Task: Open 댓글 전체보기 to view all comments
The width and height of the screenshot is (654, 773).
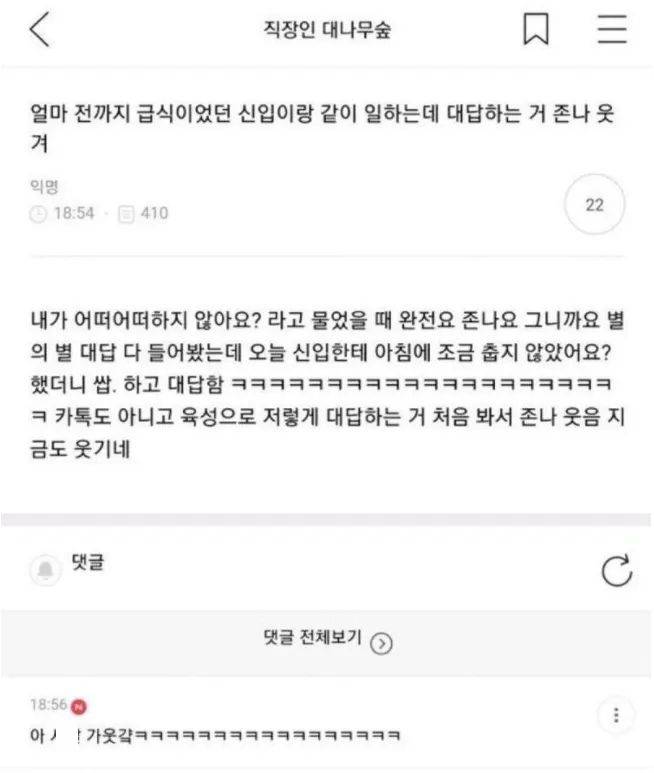Action: 325,641
